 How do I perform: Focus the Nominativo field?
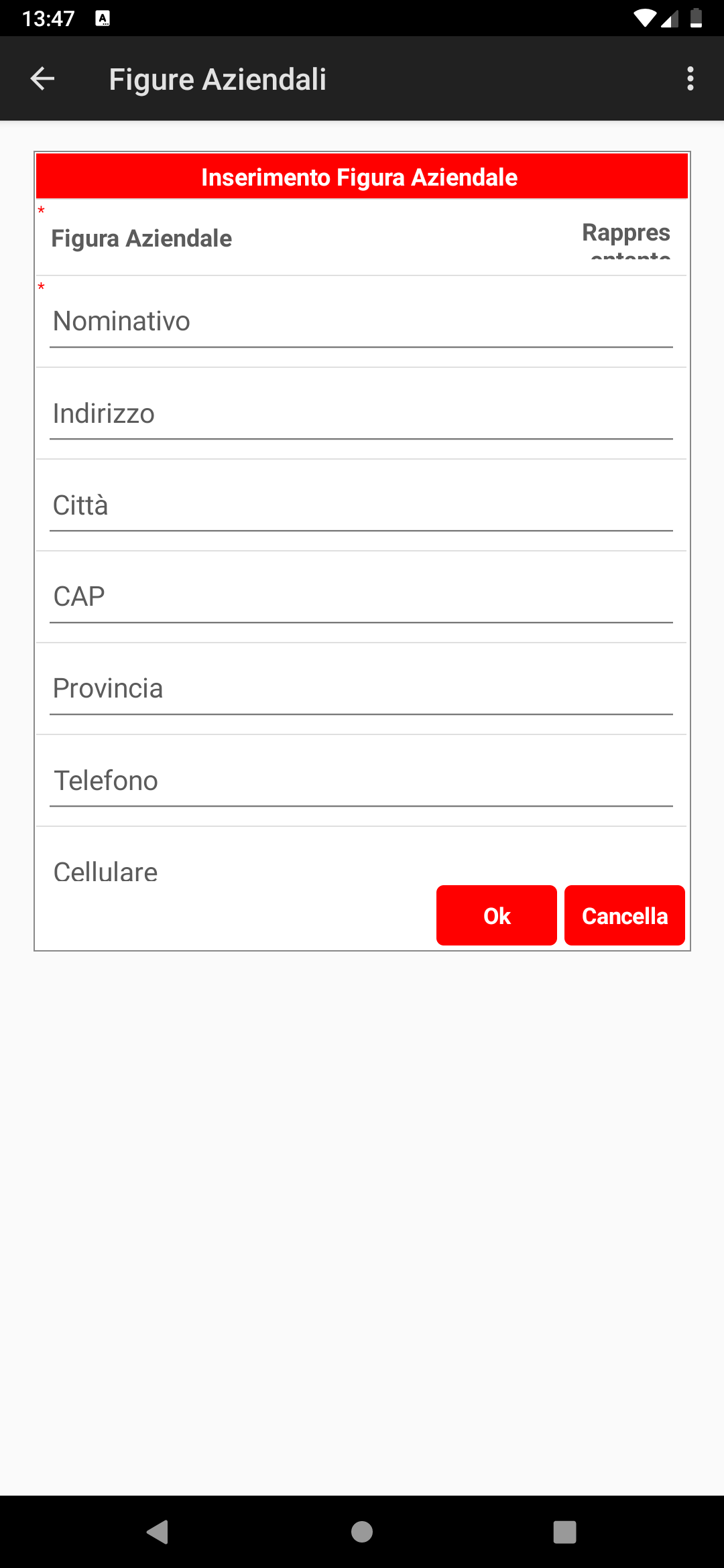click(x=361, y=322)
